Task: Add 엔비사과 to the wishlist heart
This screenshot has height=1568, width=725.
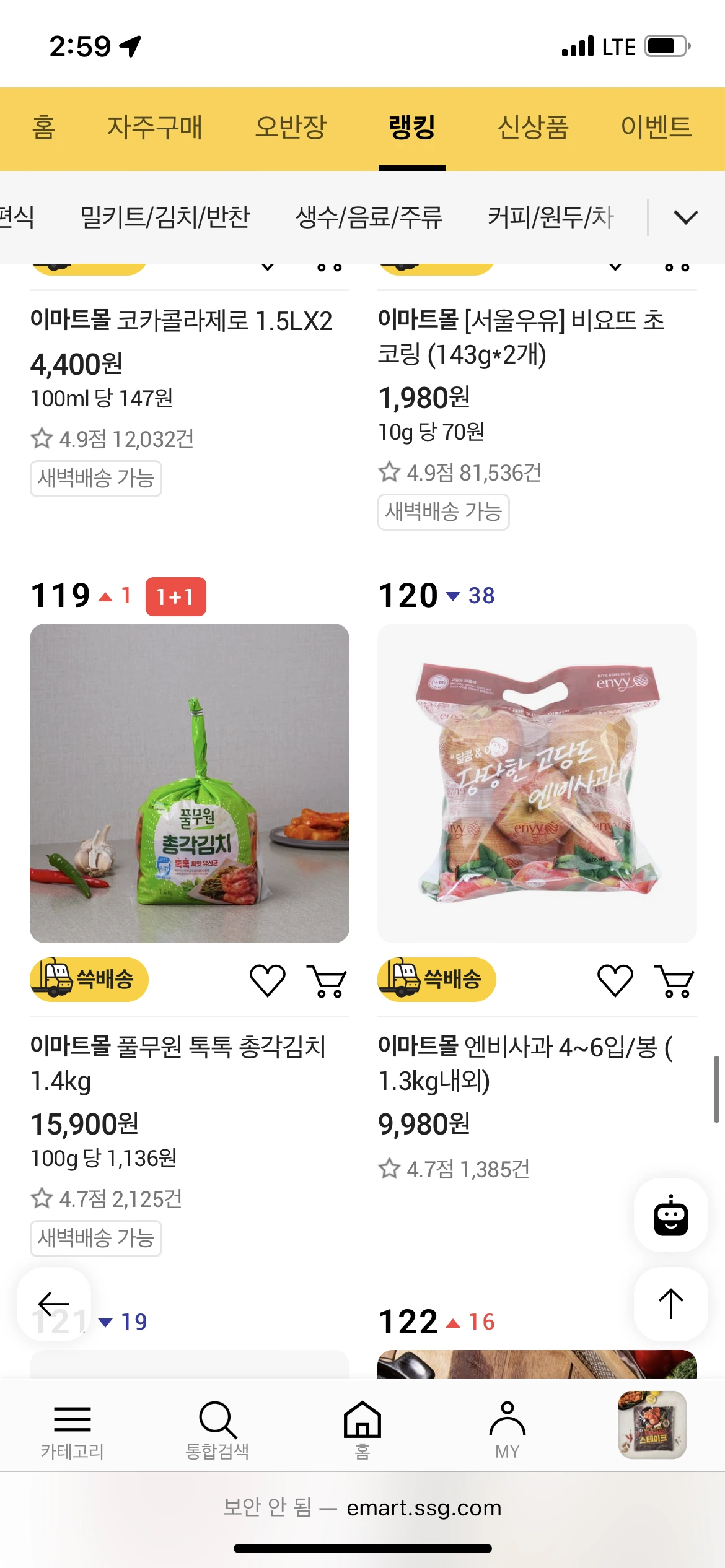Action: pyautogui.click(x=615, y=980)
